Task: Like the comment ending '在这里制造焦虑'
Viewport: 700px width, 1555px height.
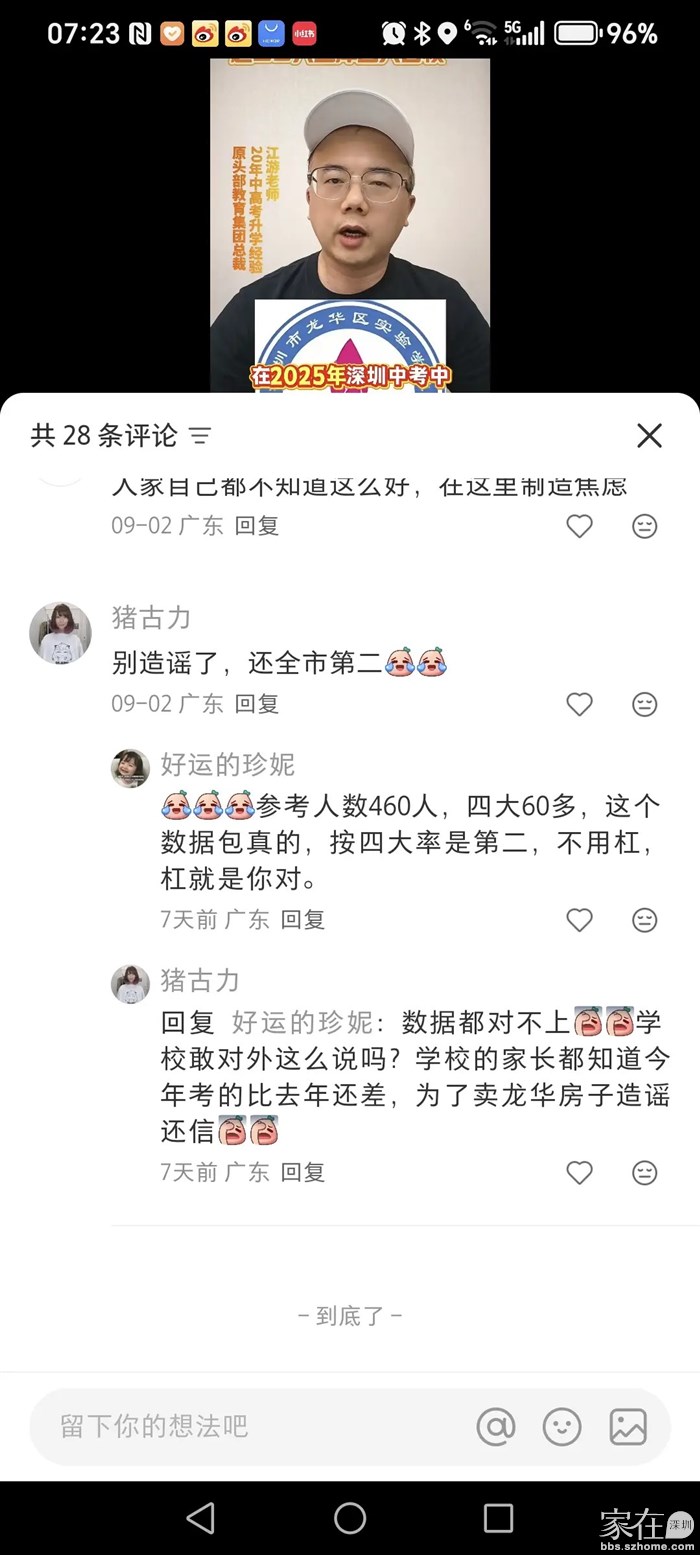Action: 579,526
